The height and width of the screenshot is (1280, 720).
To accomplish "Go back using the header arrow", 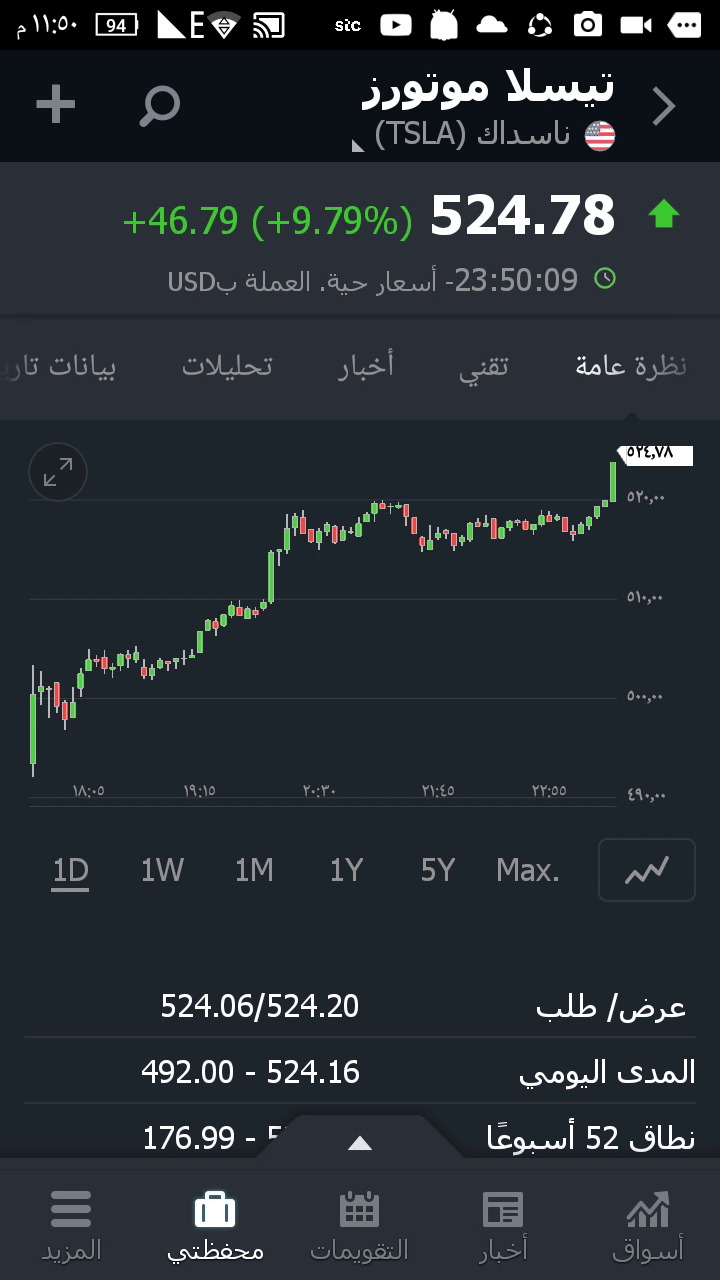I will pyautogui.click(x=665, y=106).
